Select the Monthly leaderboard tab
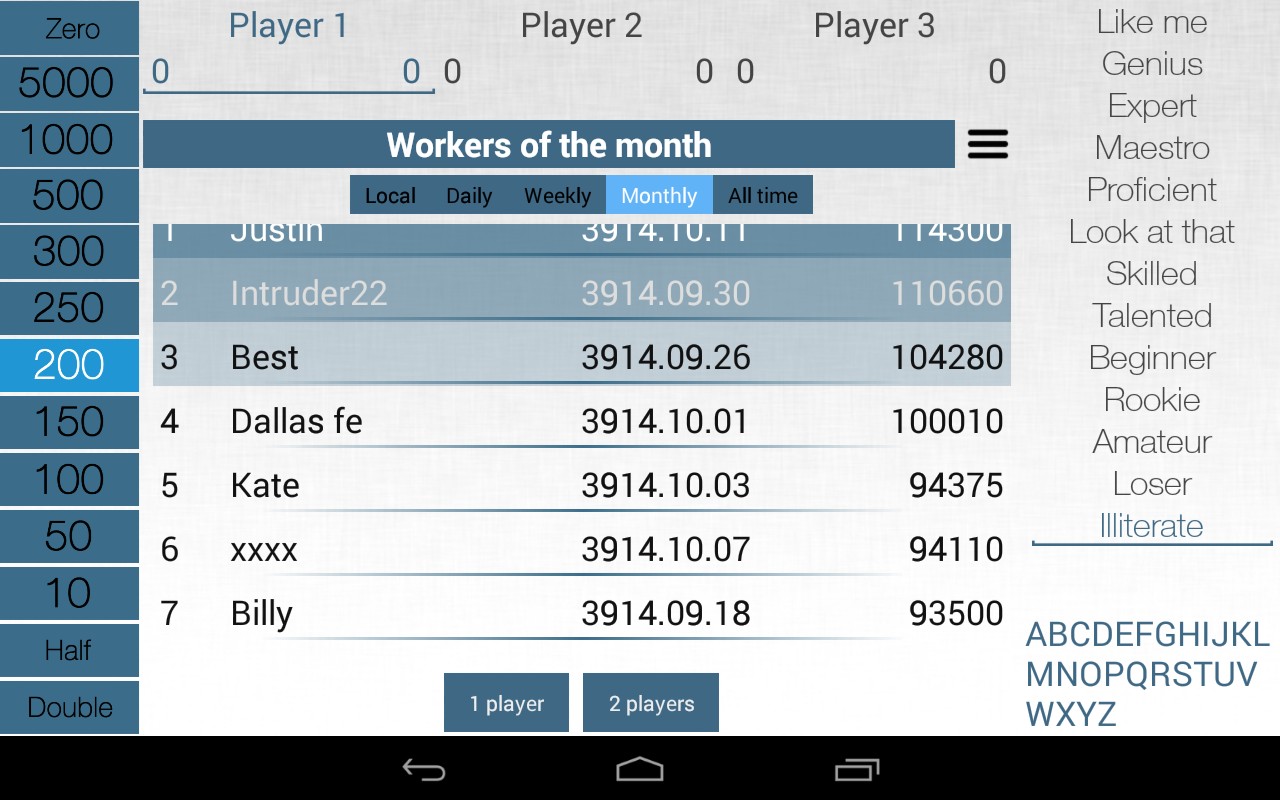Screen dimensions: 1280x800 (659, 195)
